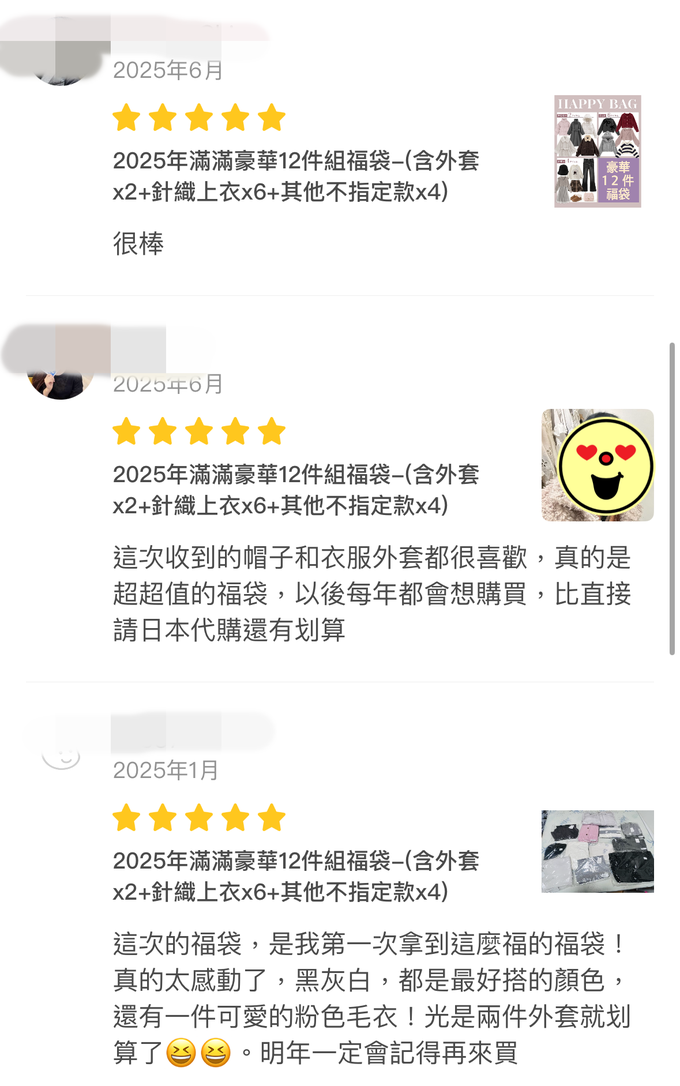Open the HAPPY BAG photo in the 很棒 review
Screen dimensions: 680x1086
click(x=598, y=151)
